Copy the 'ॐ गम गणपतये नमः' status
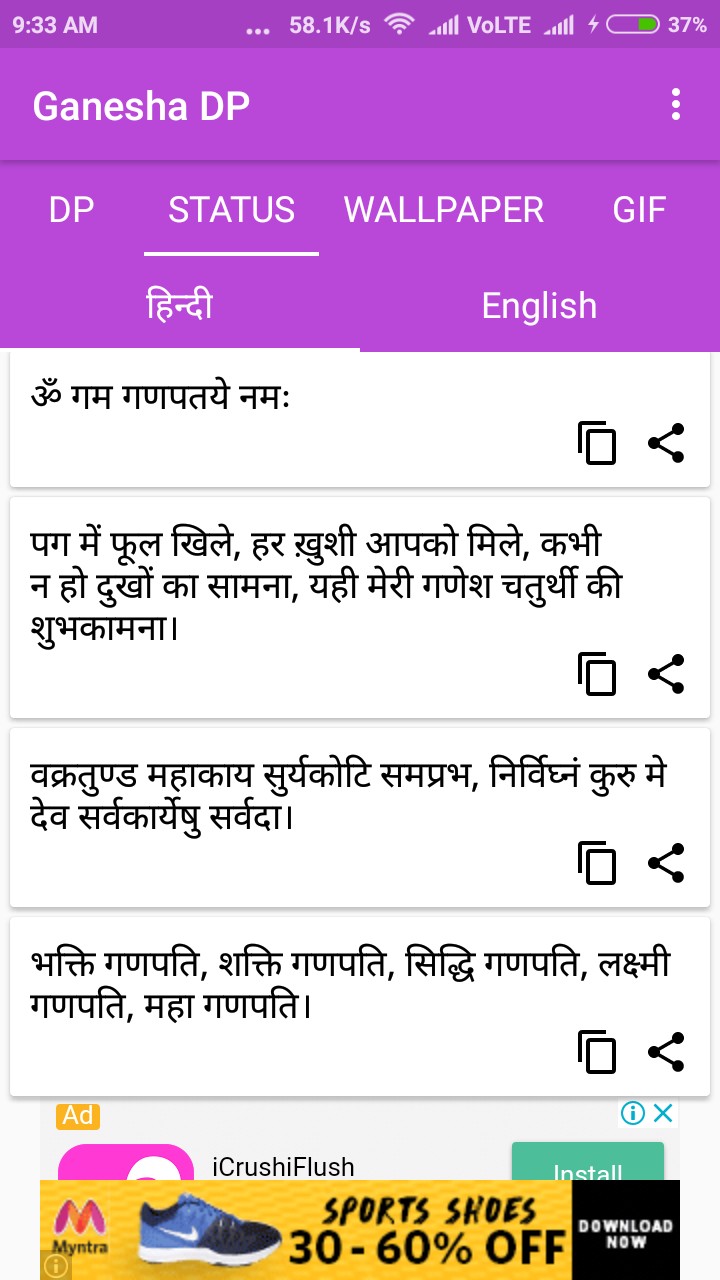 (x=597, y=443)
